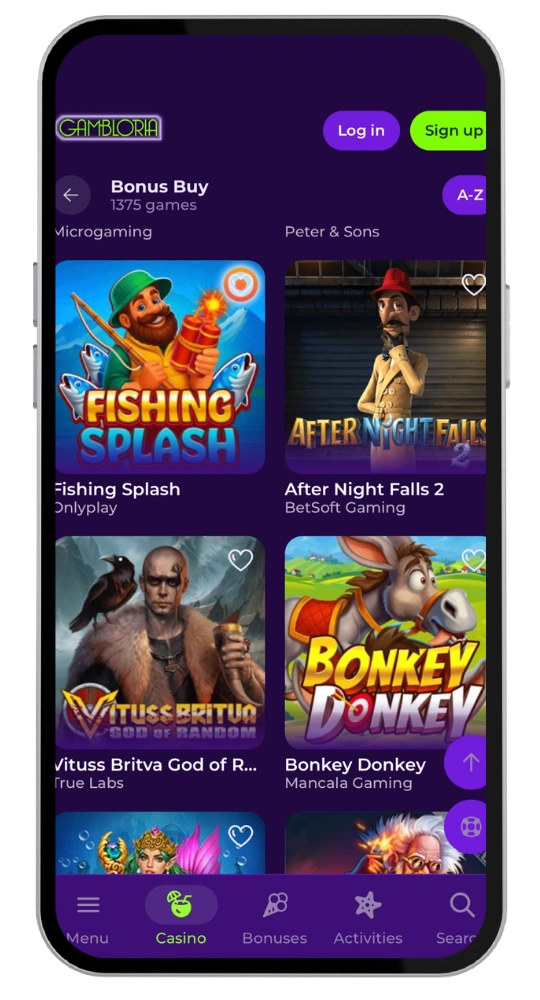
Task: Sort games with A-Z button
Action: click(465, 195)
